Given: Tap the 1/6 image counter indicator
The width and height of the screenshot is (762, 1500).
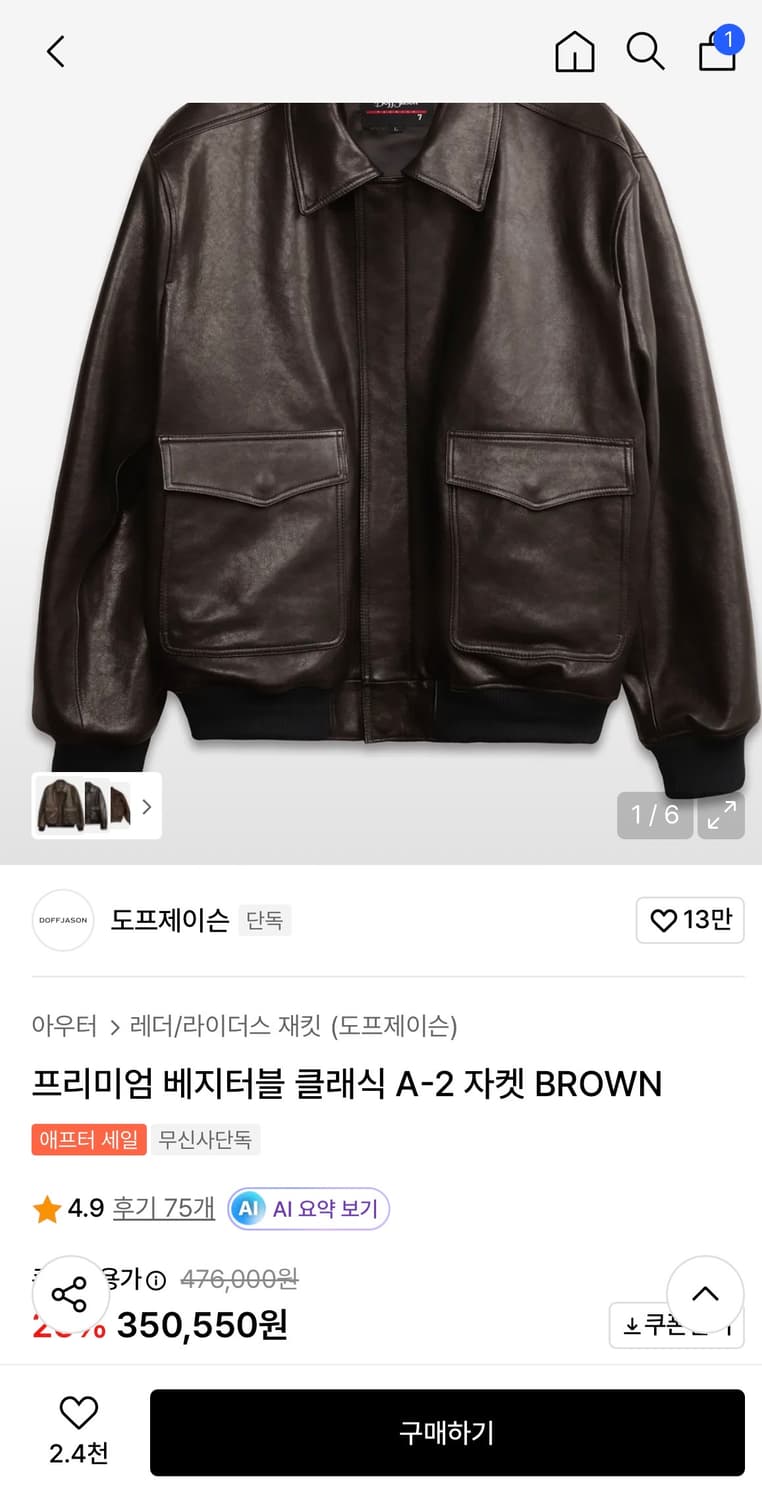Looking at the screenshot, I should [655, 816].
